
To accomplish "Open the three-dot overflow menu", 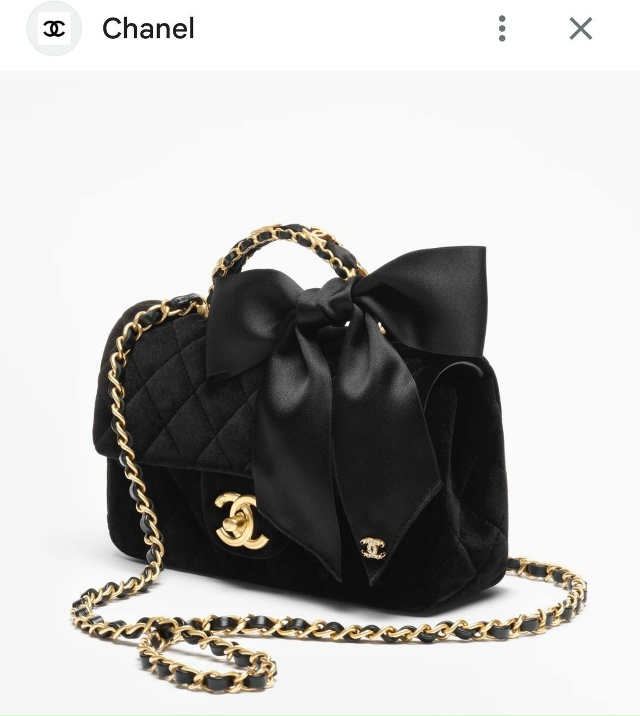I will [x=502, y=28].
